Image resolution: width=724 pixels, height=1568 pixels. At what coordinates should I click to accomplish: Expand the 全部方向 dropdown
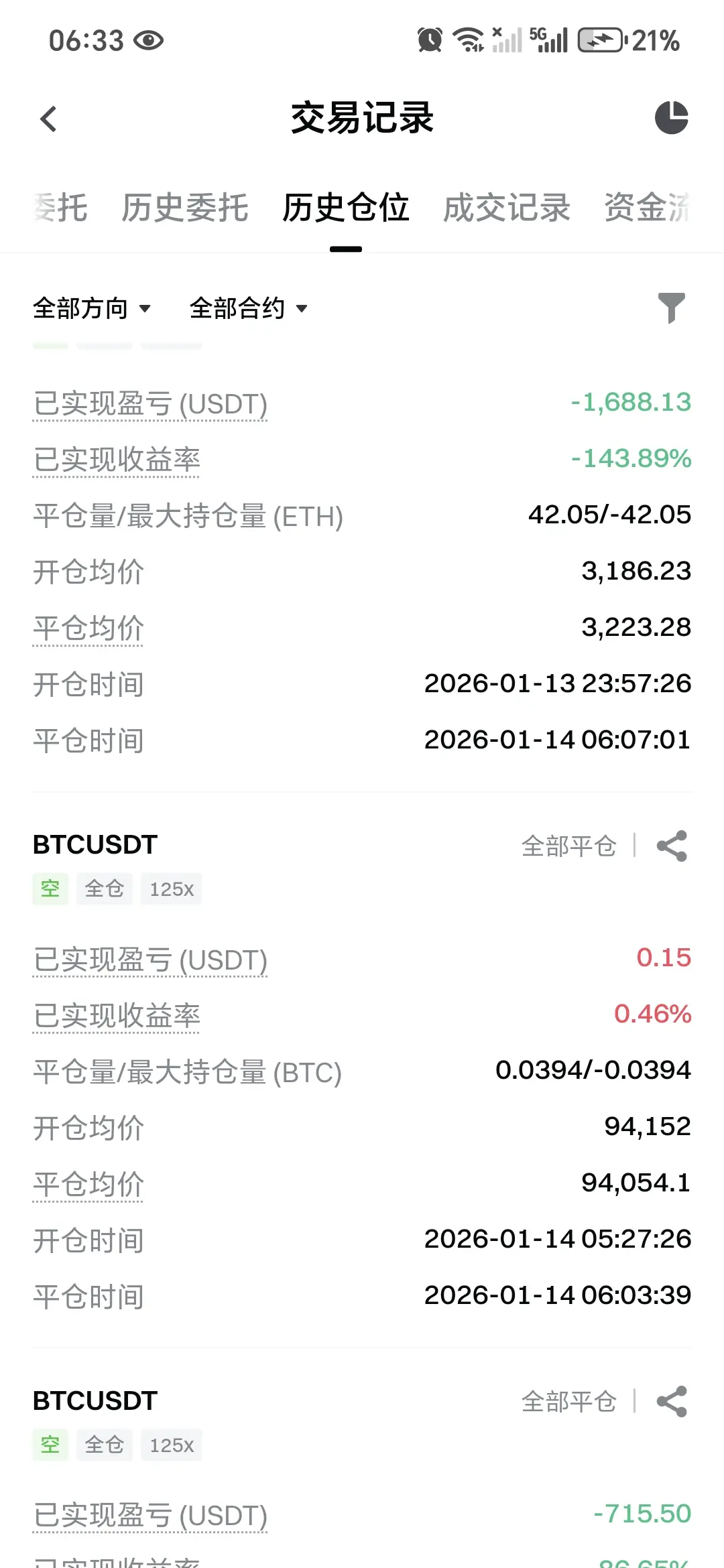(92, 308)
